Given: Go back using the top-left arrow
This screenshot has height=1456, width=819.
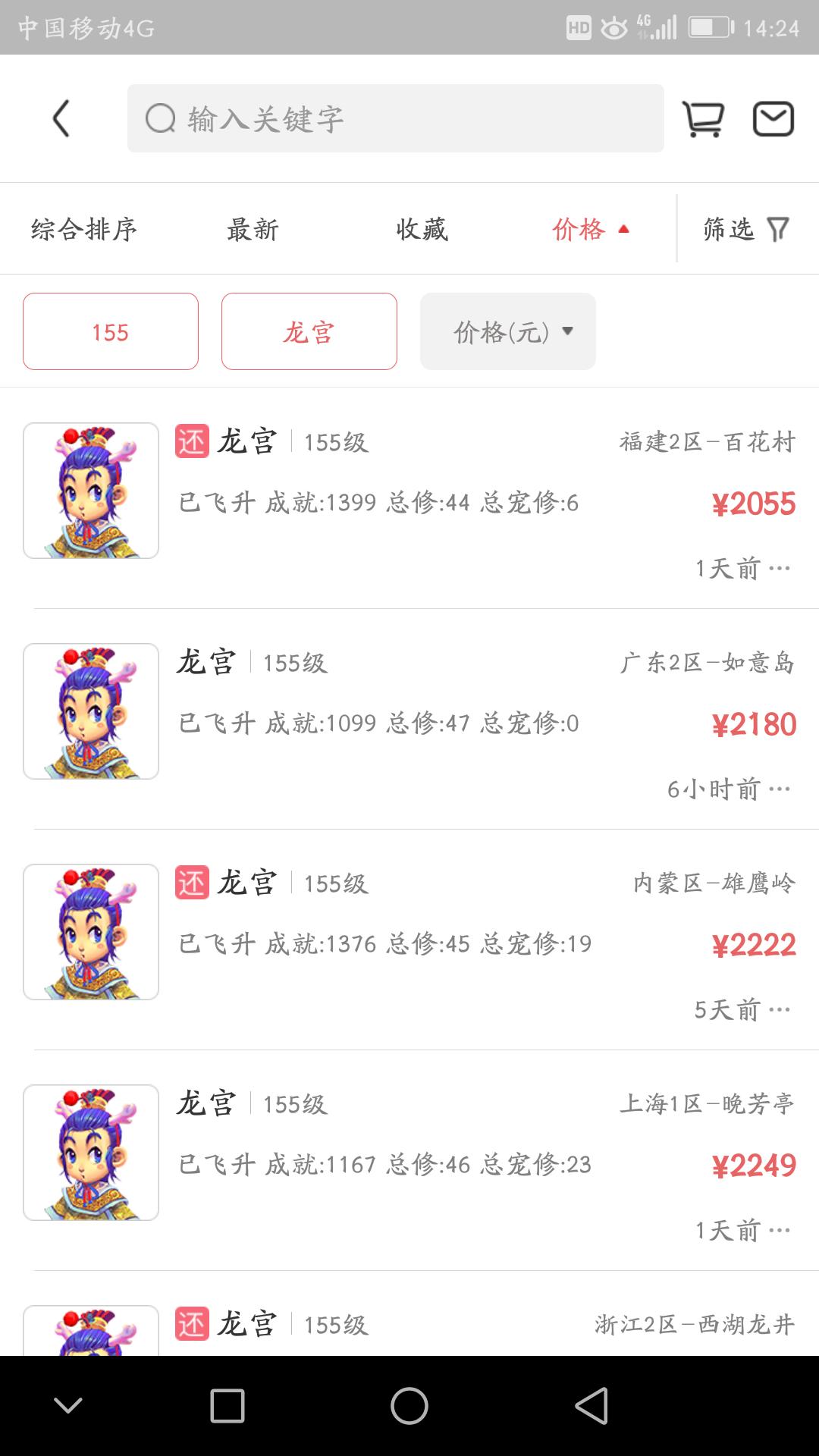Looking at the screenshot, I should pos(61,119).
